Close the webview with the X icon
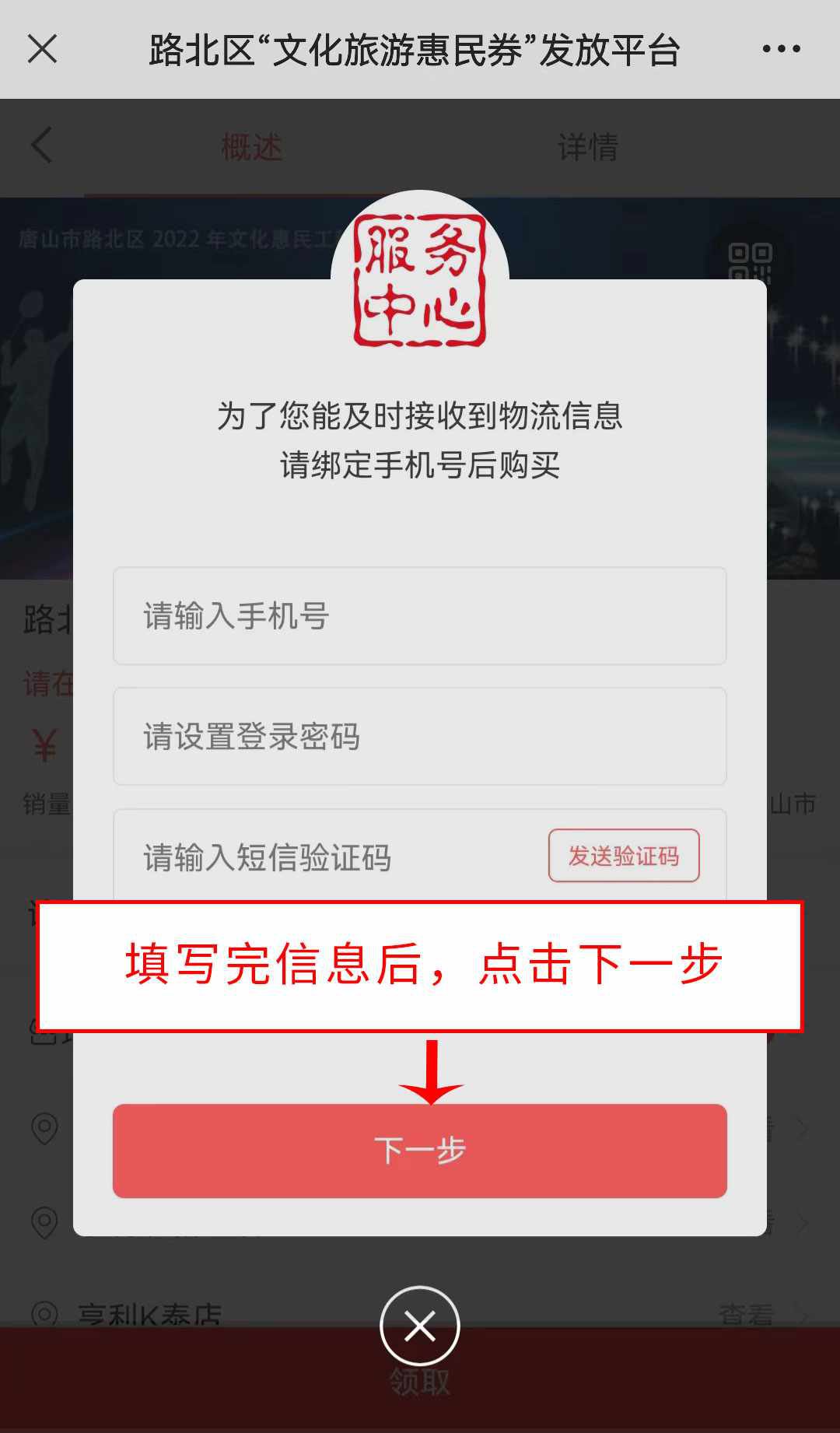Viewport: 840px width, 1433px height. click(x=42, y=49)
